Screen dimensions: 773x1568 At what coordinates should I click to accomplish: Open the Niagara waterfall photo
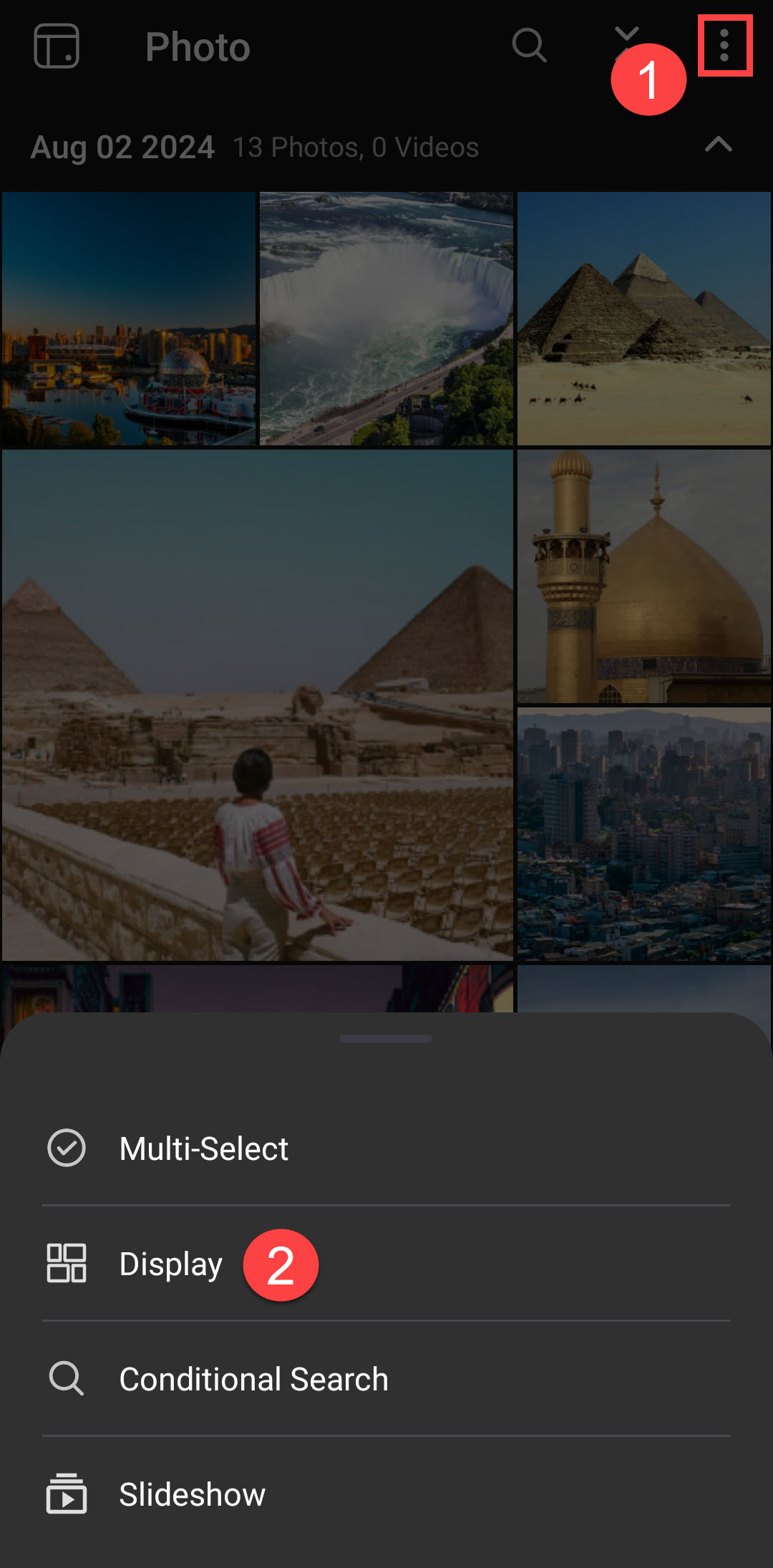pyautogui.click(x=386, y=319)
